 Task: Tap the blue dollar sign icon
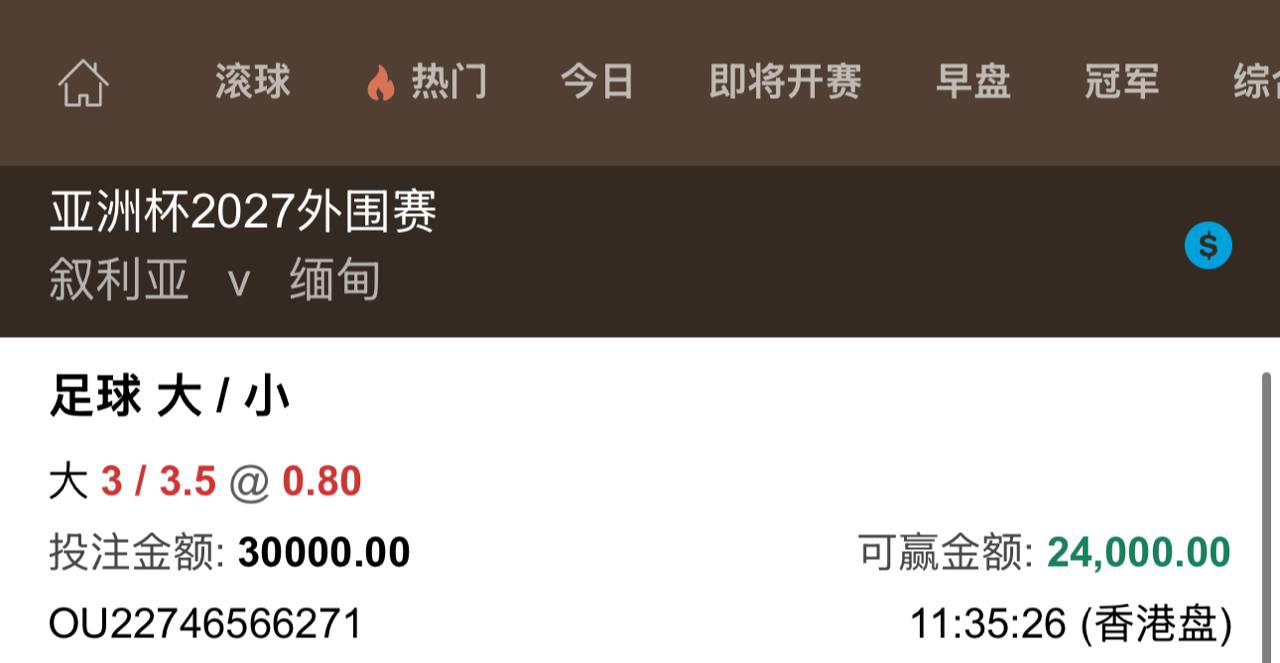(x=1208, y=246)
